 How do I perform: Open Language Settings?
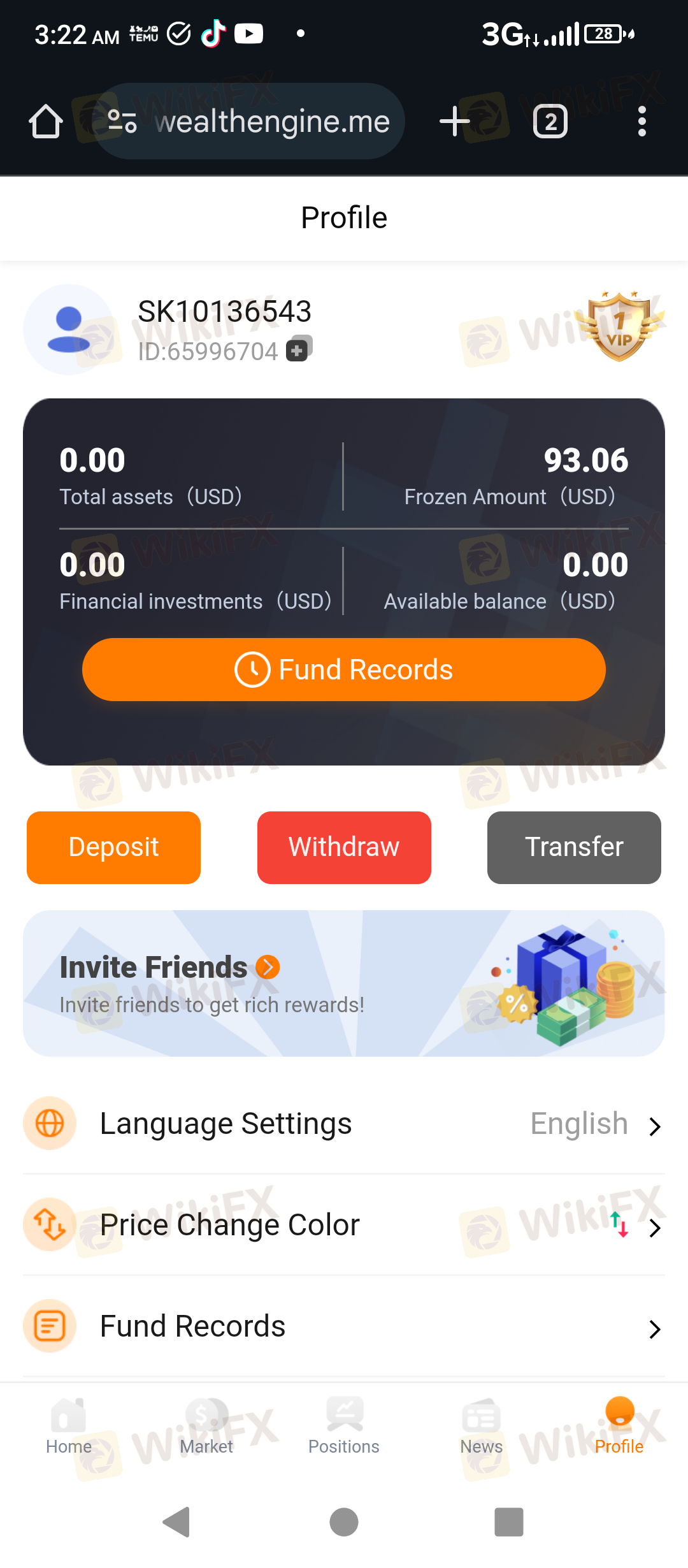[x=344, y=1123]
